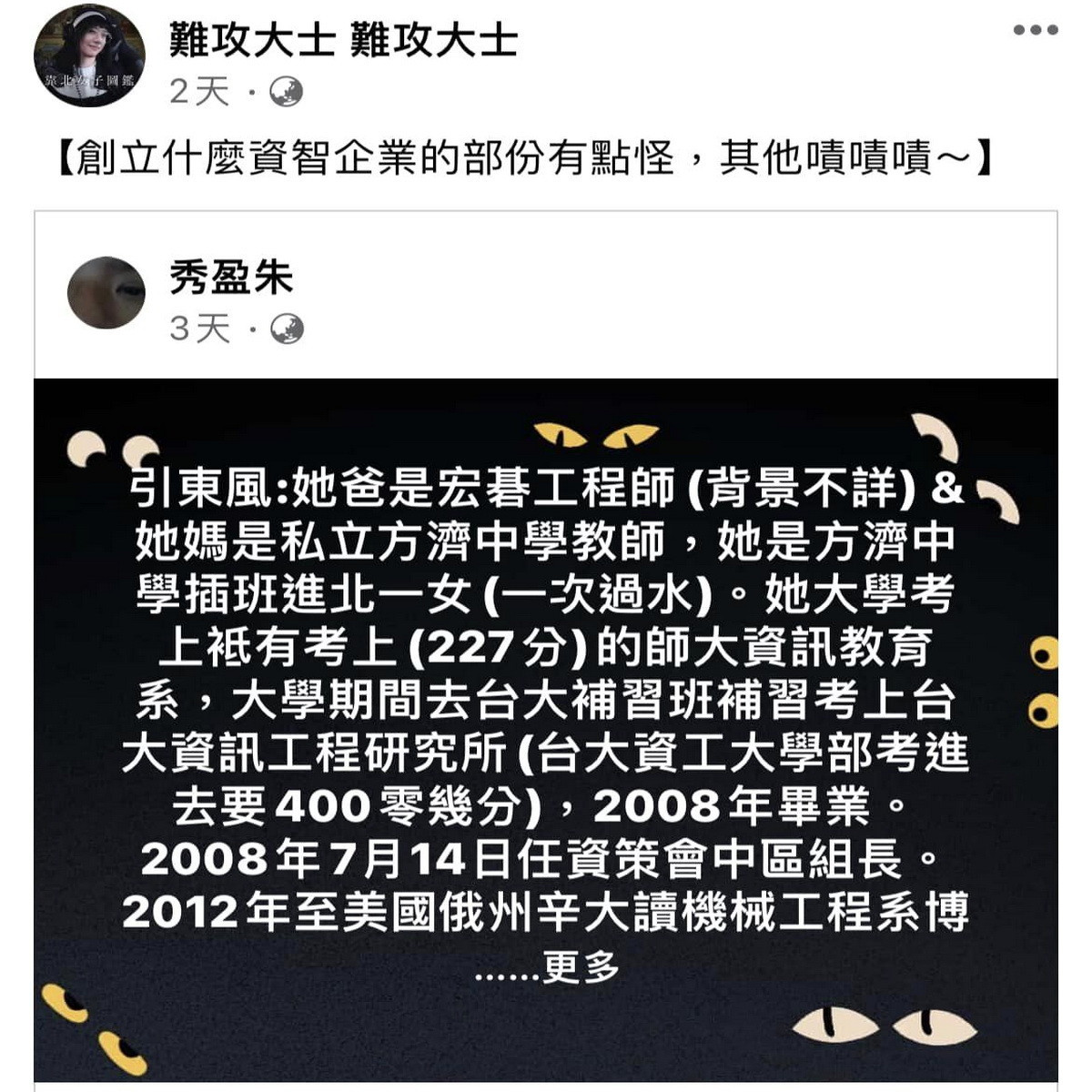Expand the shared post text with 更多
Viewport: 1092px width, 1092px height.
coord(580,968)
